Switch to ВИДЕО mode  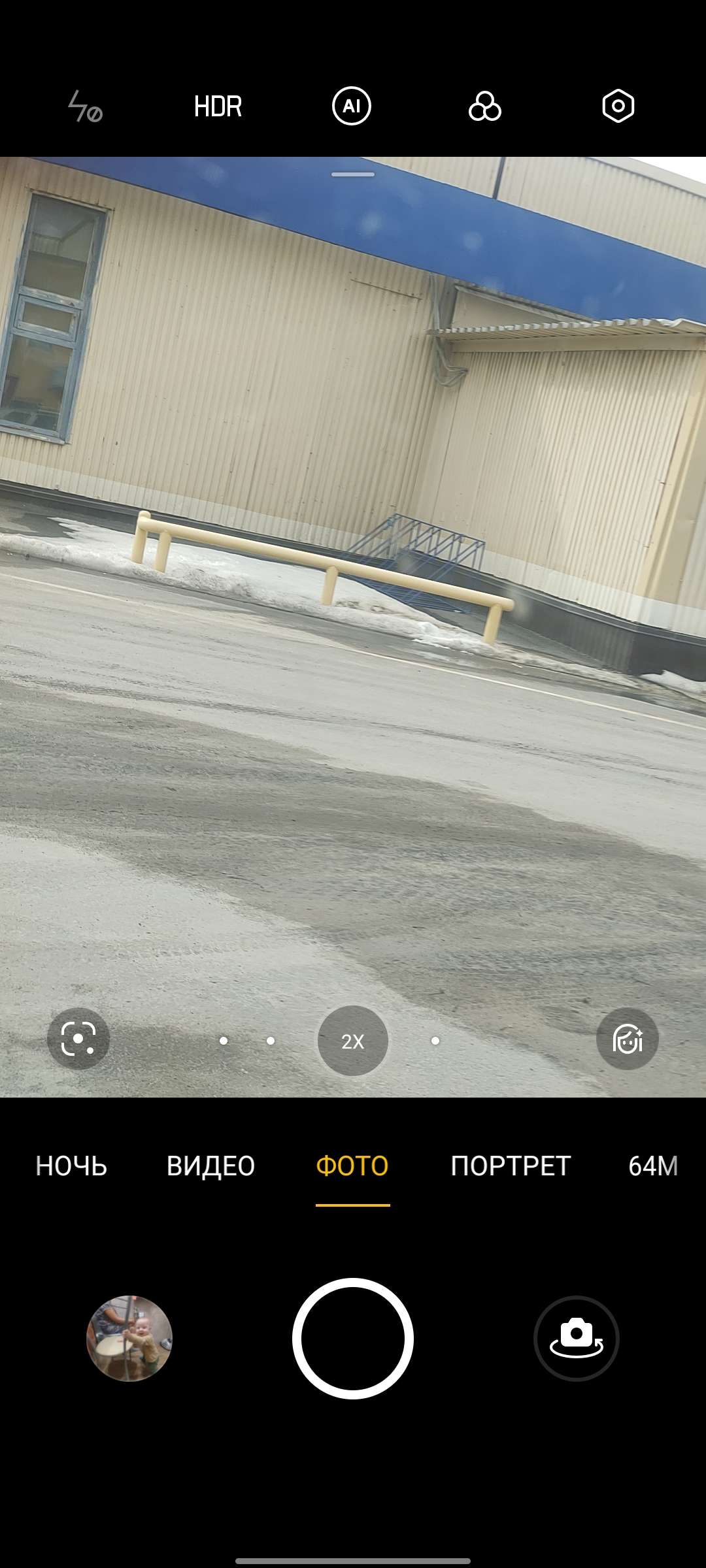210,1166
